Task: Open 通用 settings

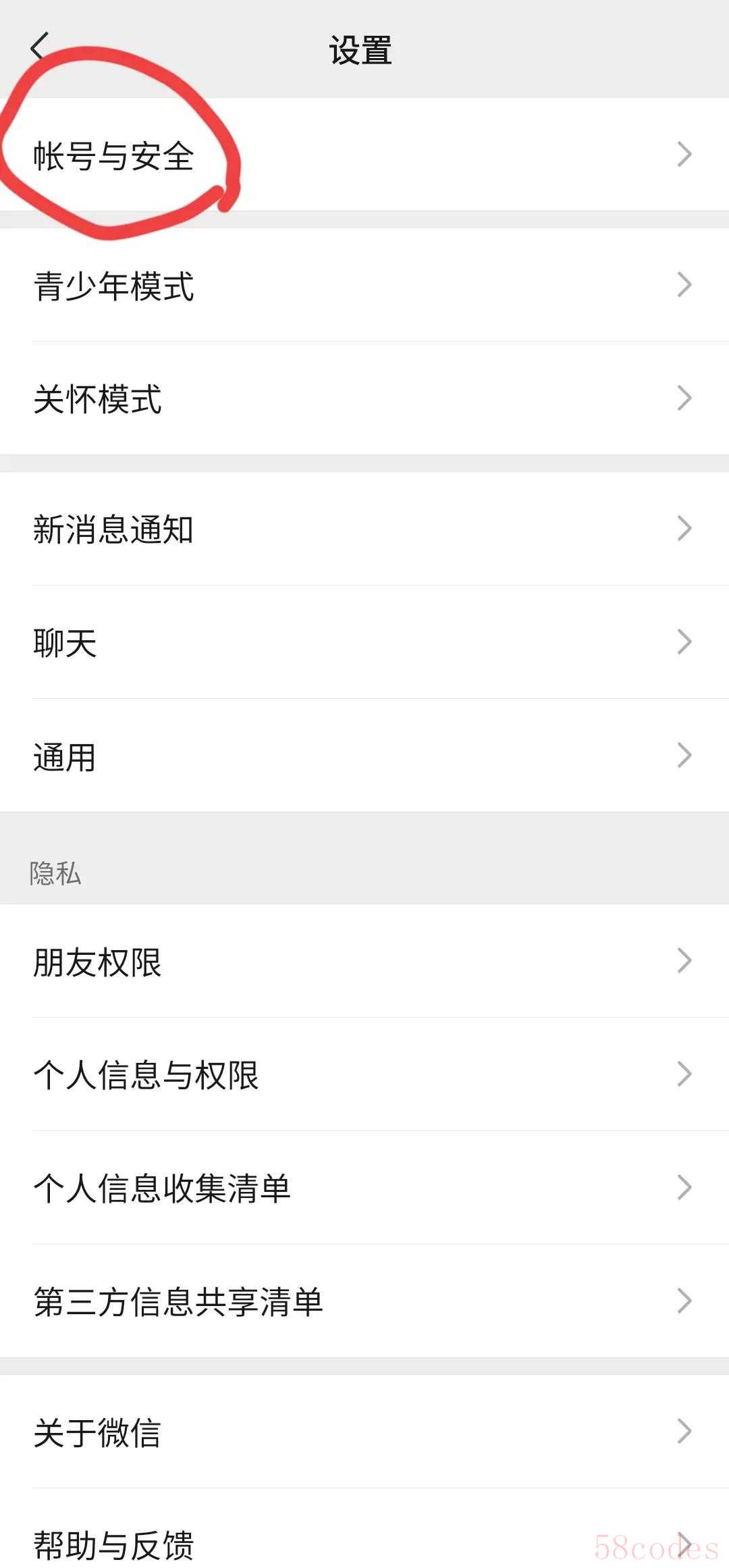Action: click(x=364, y=756)
